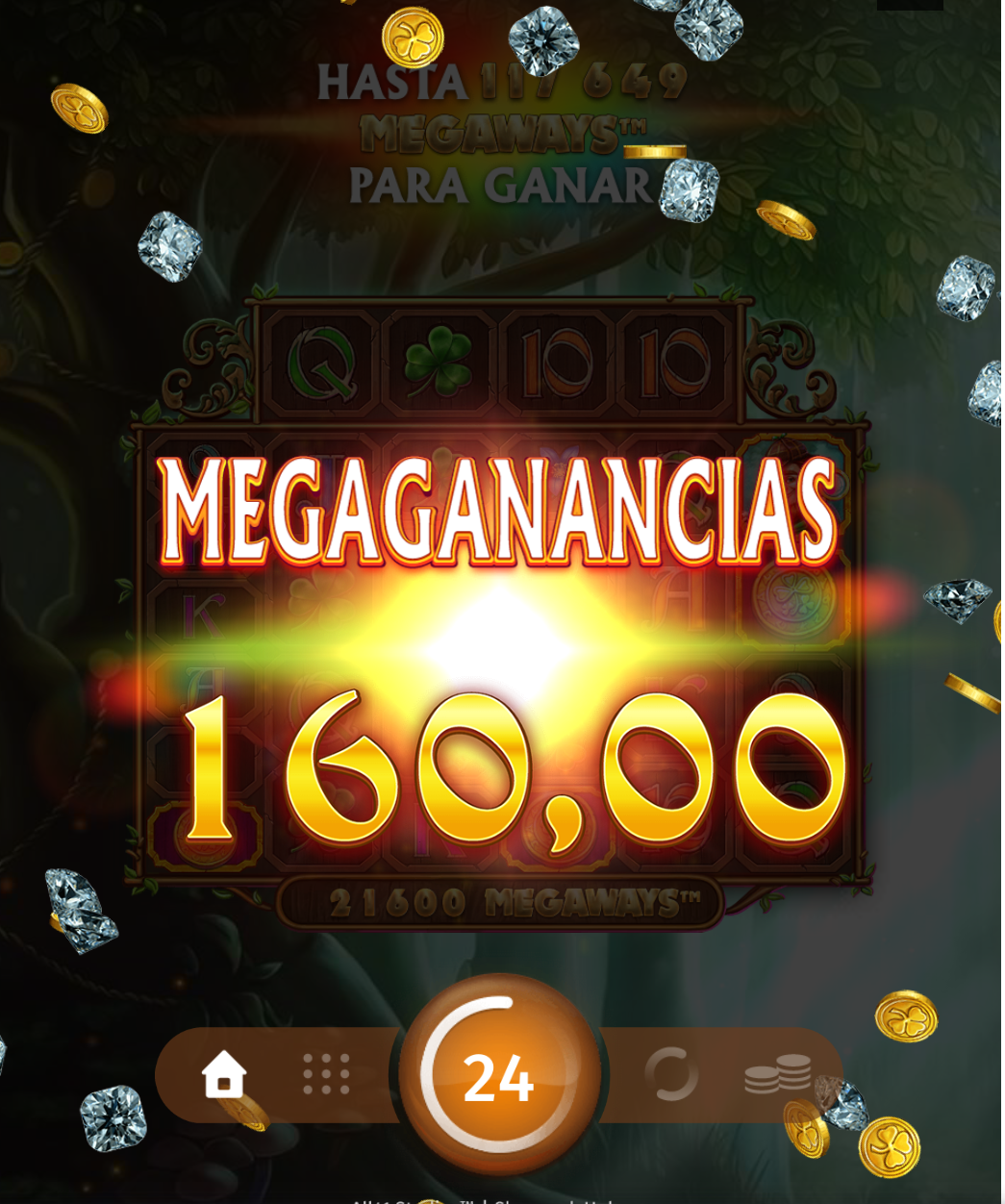The width and height of the screenshot is (1005, 1204).
Task: Open the autoplay circular arrow control
Action: pyautogui.click(x=670, y=1073)
